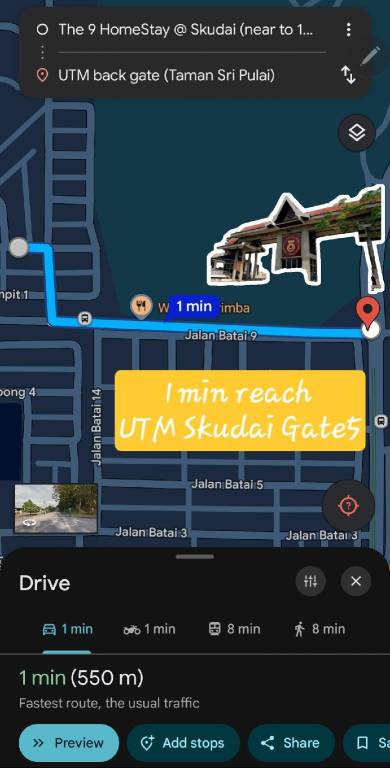The image size is (390, 768).
Task: Edit starting point The 9 HomeStay field
Action: point(186,30)
